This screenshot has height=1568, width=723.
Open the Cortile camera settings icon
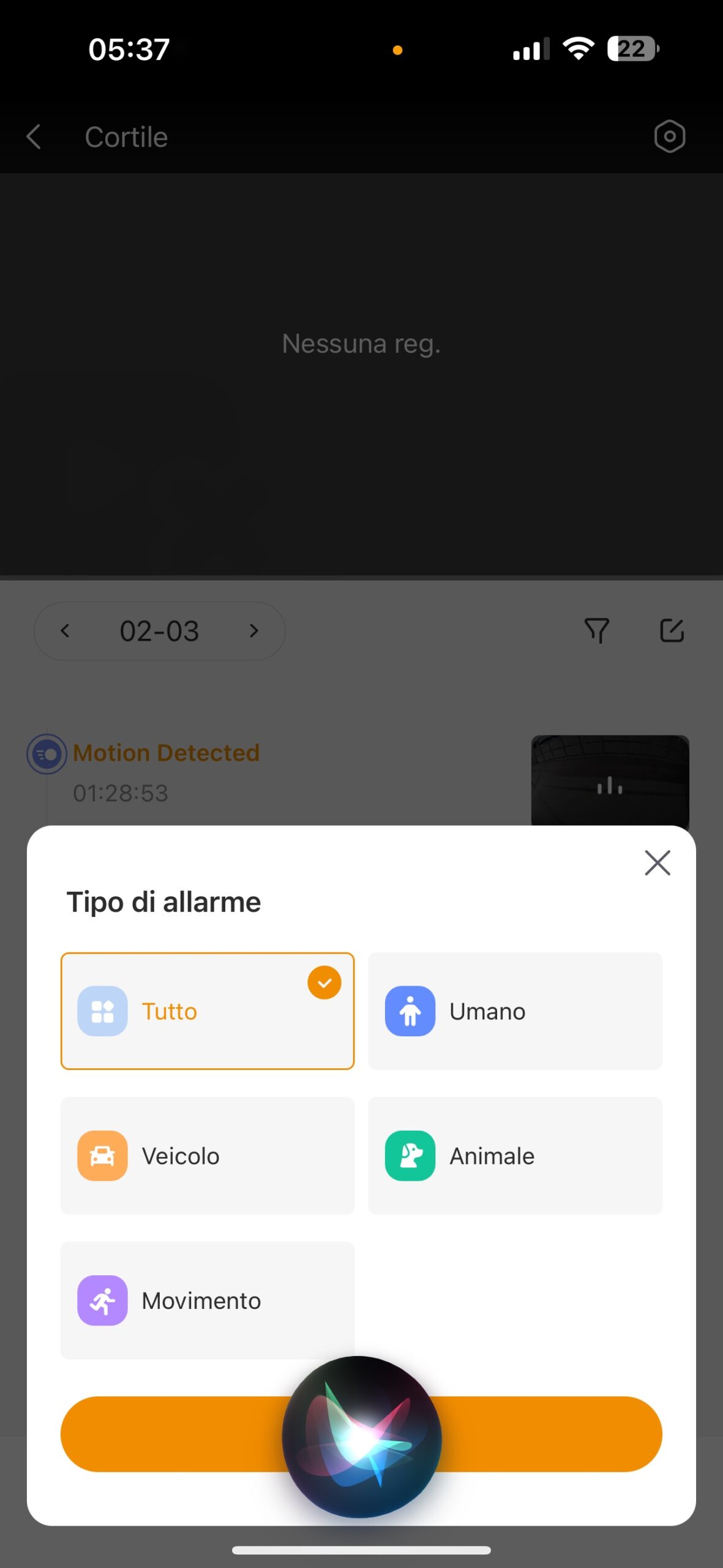669,137
